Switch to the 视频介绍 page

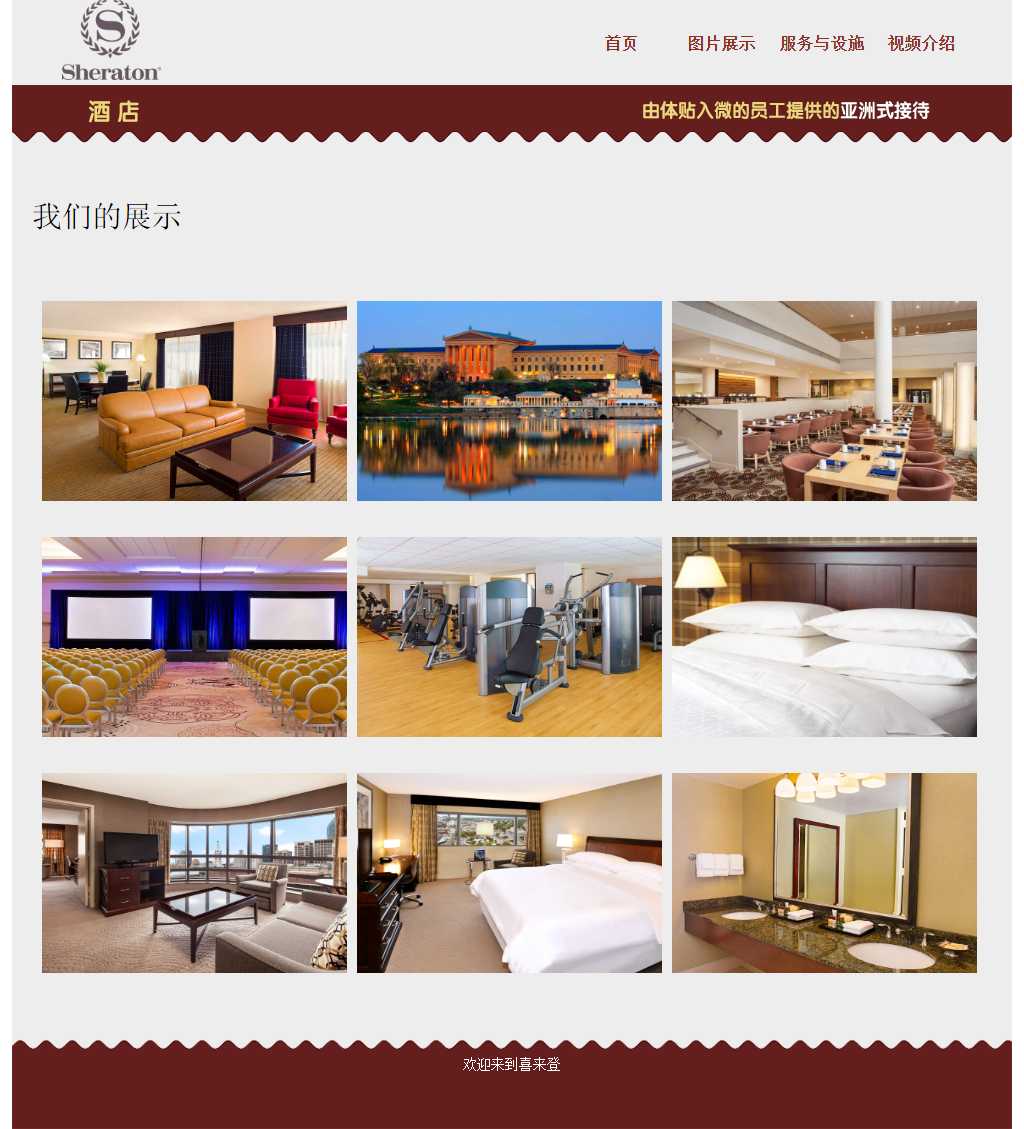click(921, 43)
